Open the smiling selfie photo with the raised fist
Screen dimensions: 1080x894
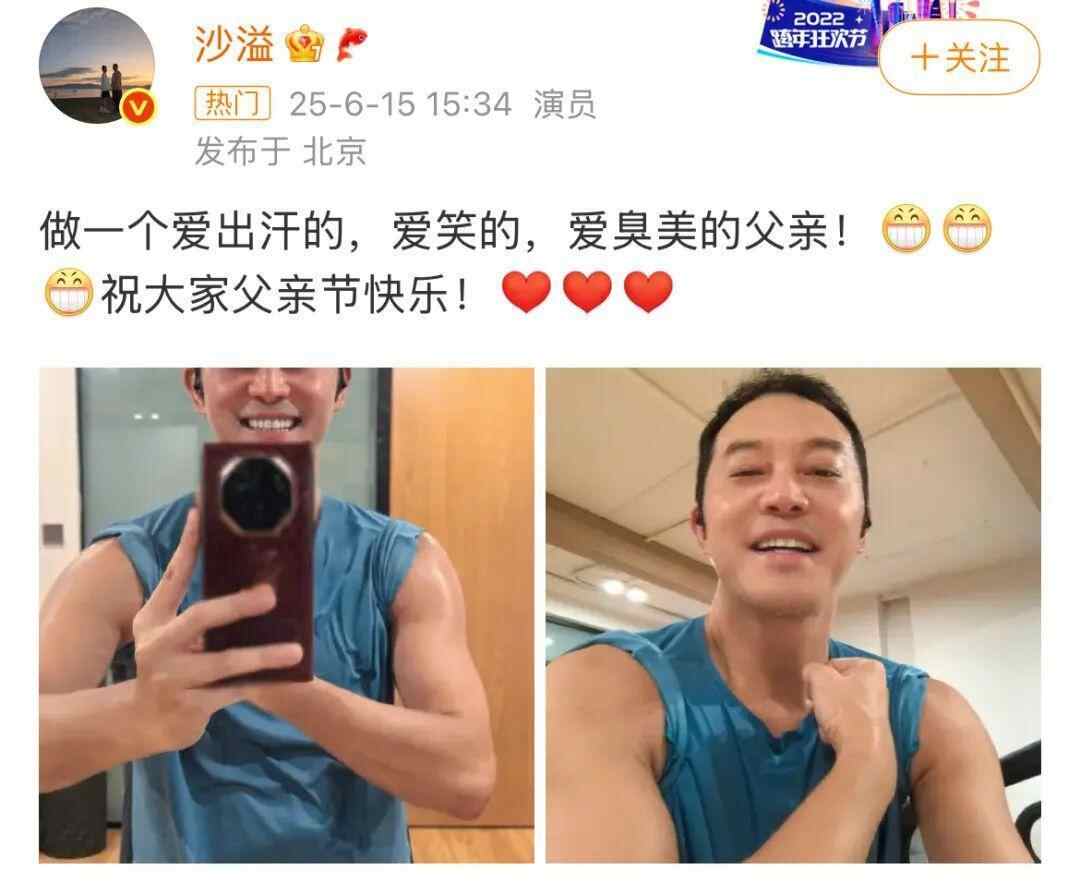792,614
